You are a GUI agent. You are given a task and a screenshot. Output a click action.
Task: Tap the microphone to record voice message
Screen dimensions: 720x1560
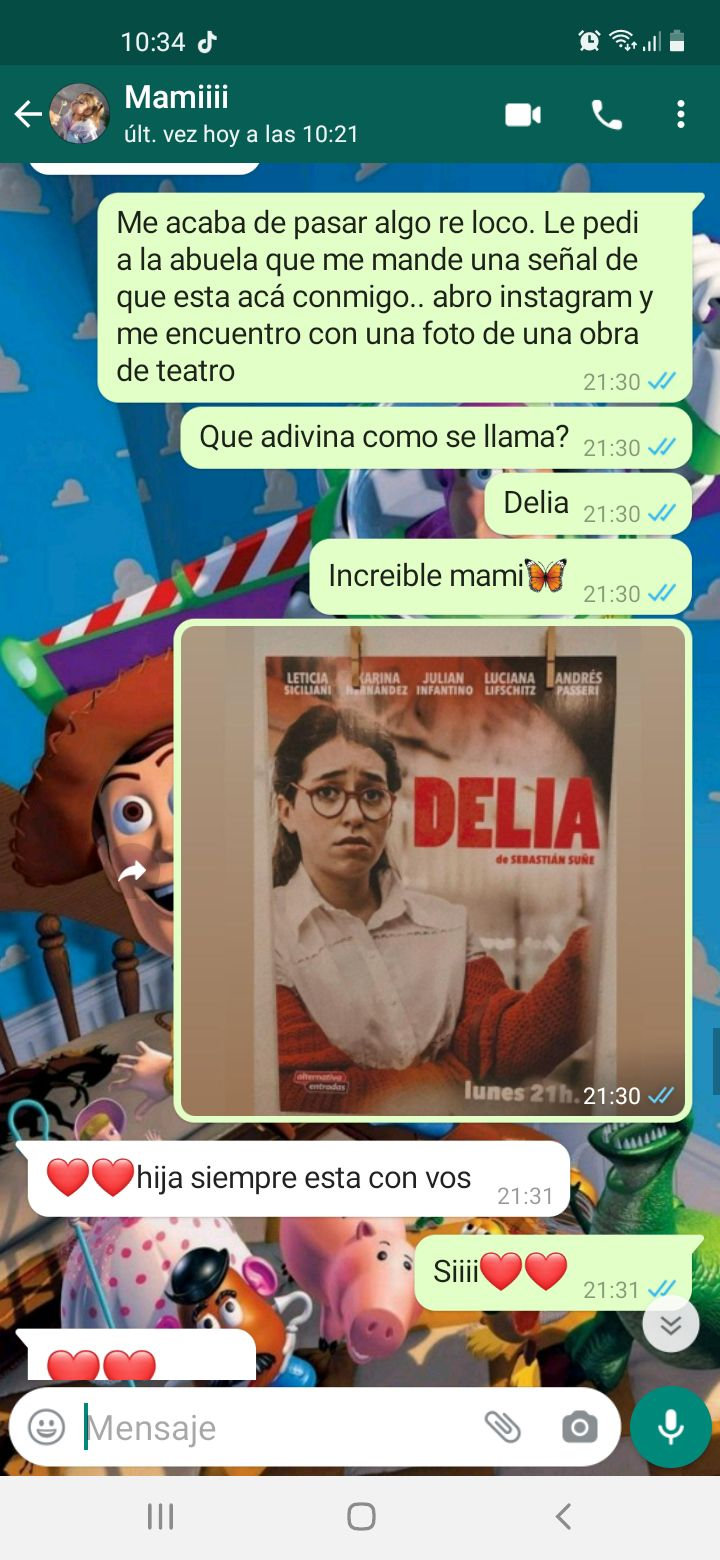(x=670, y=1427)
